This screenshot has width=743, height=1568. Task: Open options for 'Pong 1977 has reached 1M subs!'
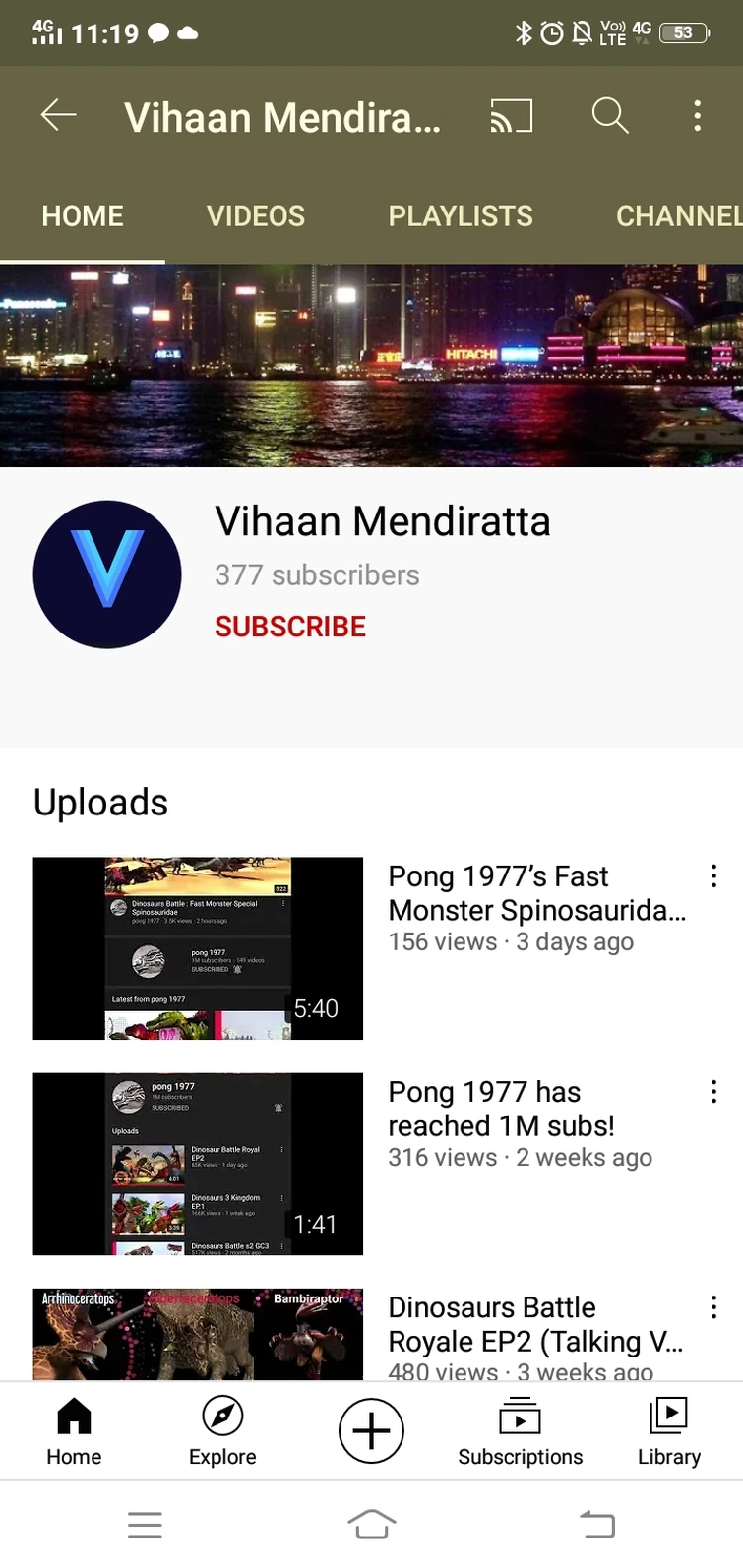coord(713,1091)
